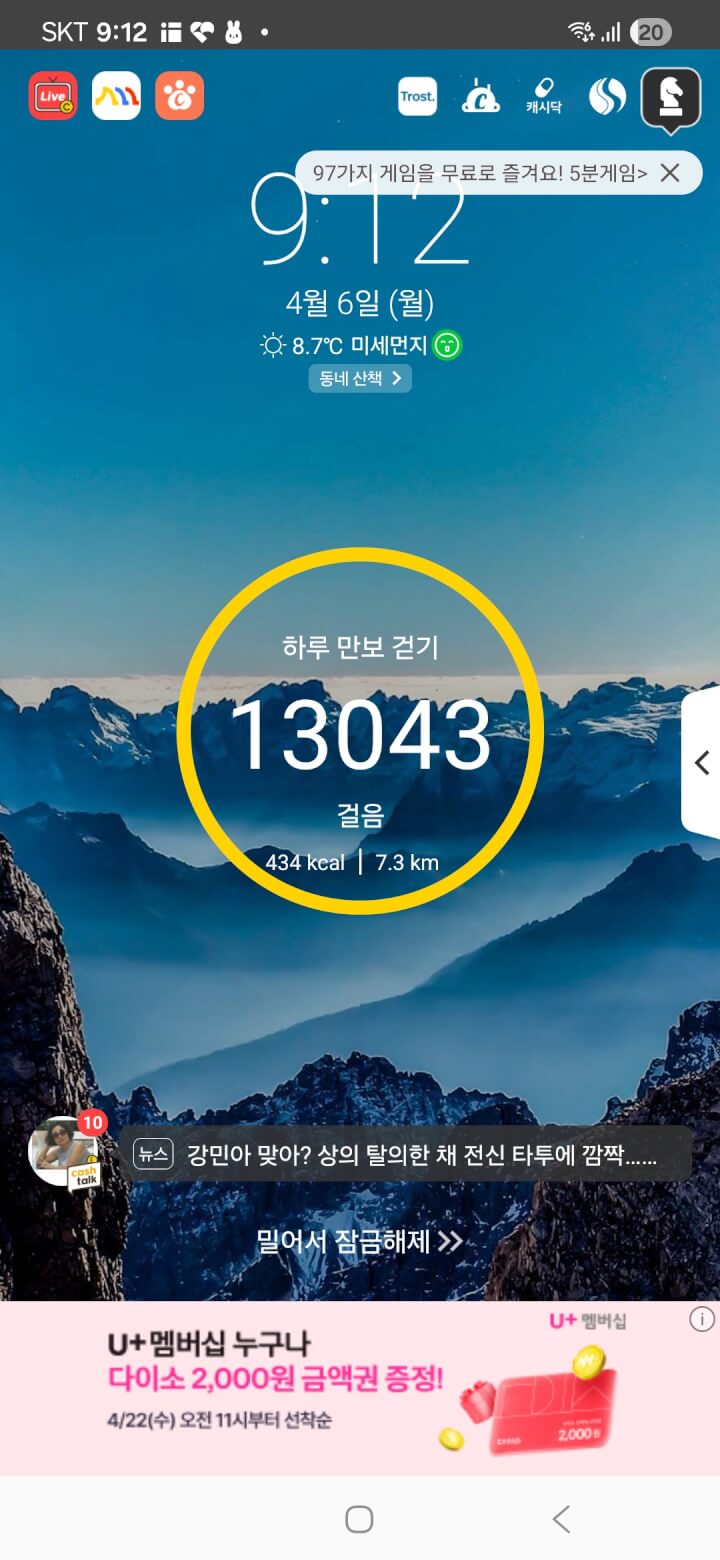Open the Trost shortcut icon

[x=417, y=97]
